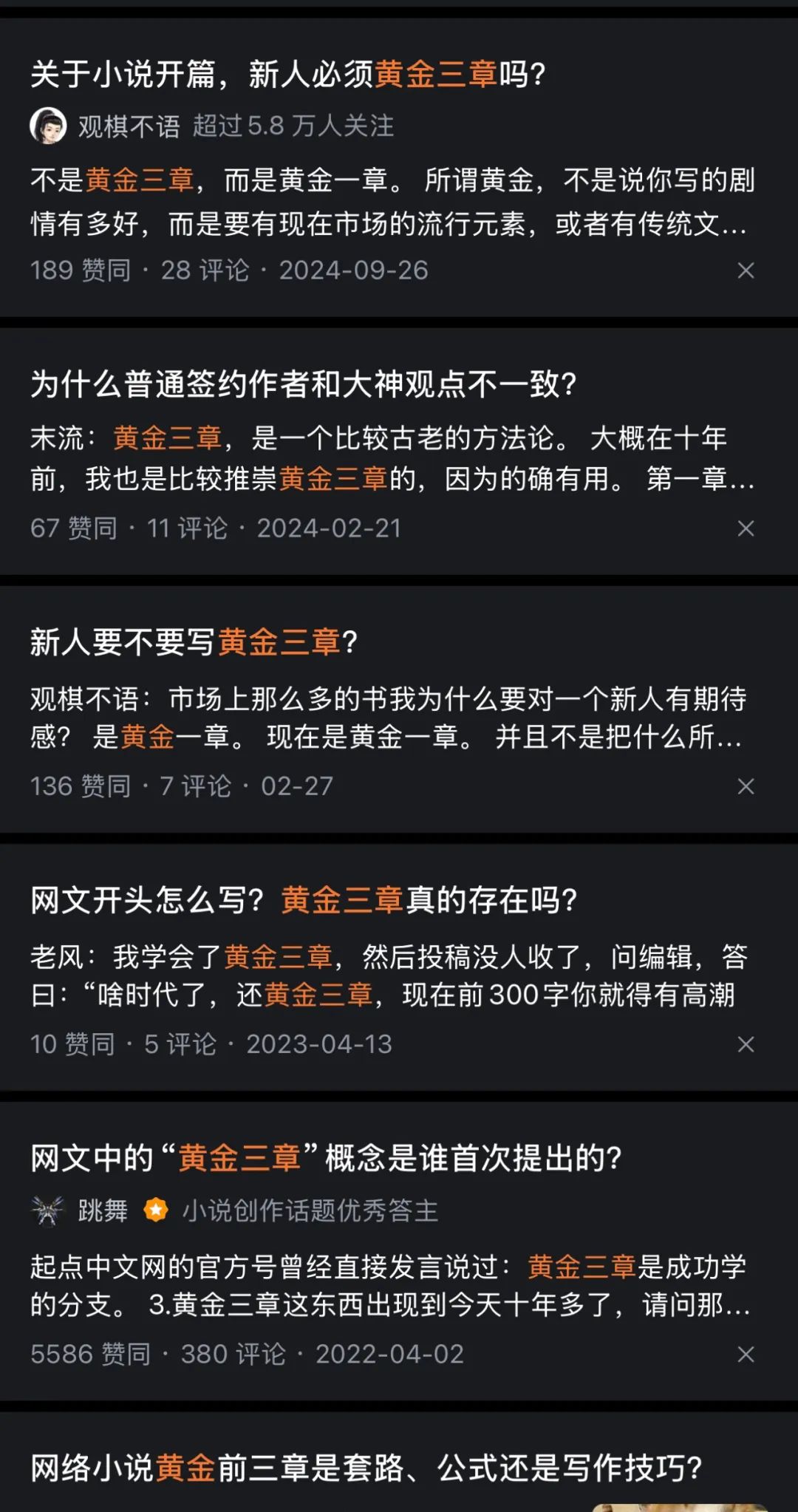Viewport: 798px width, 1512px height.
Task: Open 网文中的黄金三章概念是谁首次提出的 result
Action: tap(325, 1158)
